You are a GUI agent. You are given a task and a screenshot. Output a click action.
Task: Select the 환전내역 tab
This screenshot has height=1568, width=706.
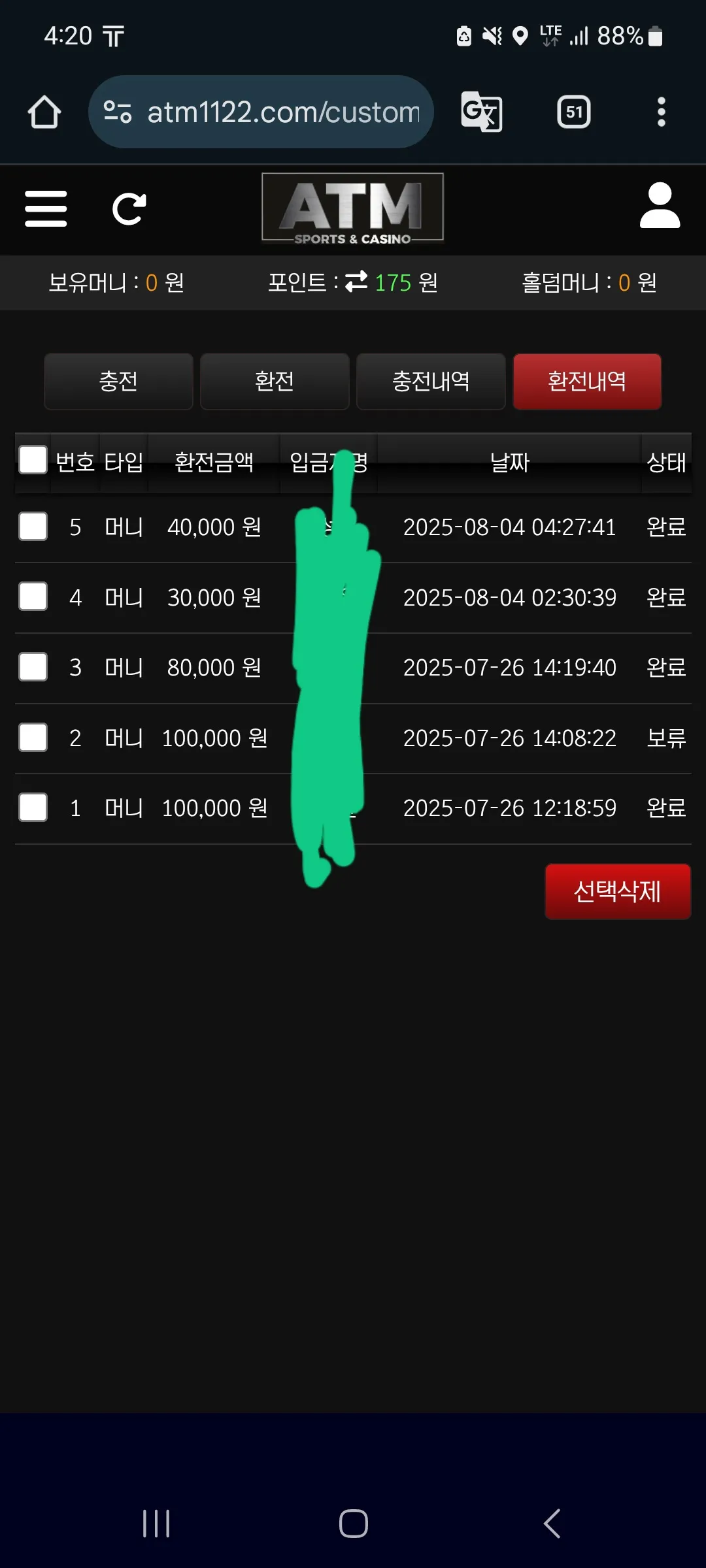587,382
